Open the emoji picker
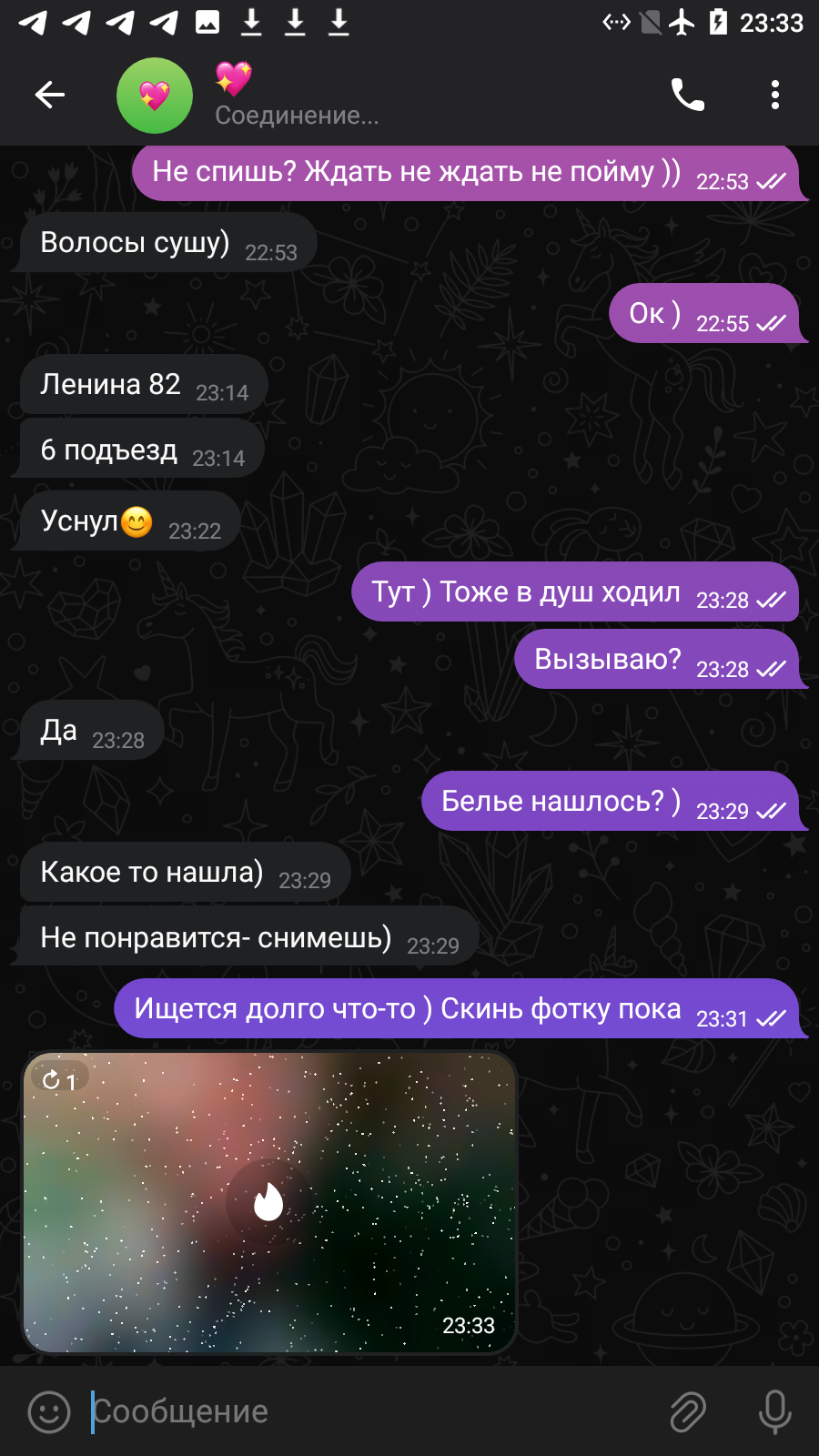Viewport: 819px width, 1456px height. click(49, 1411)
